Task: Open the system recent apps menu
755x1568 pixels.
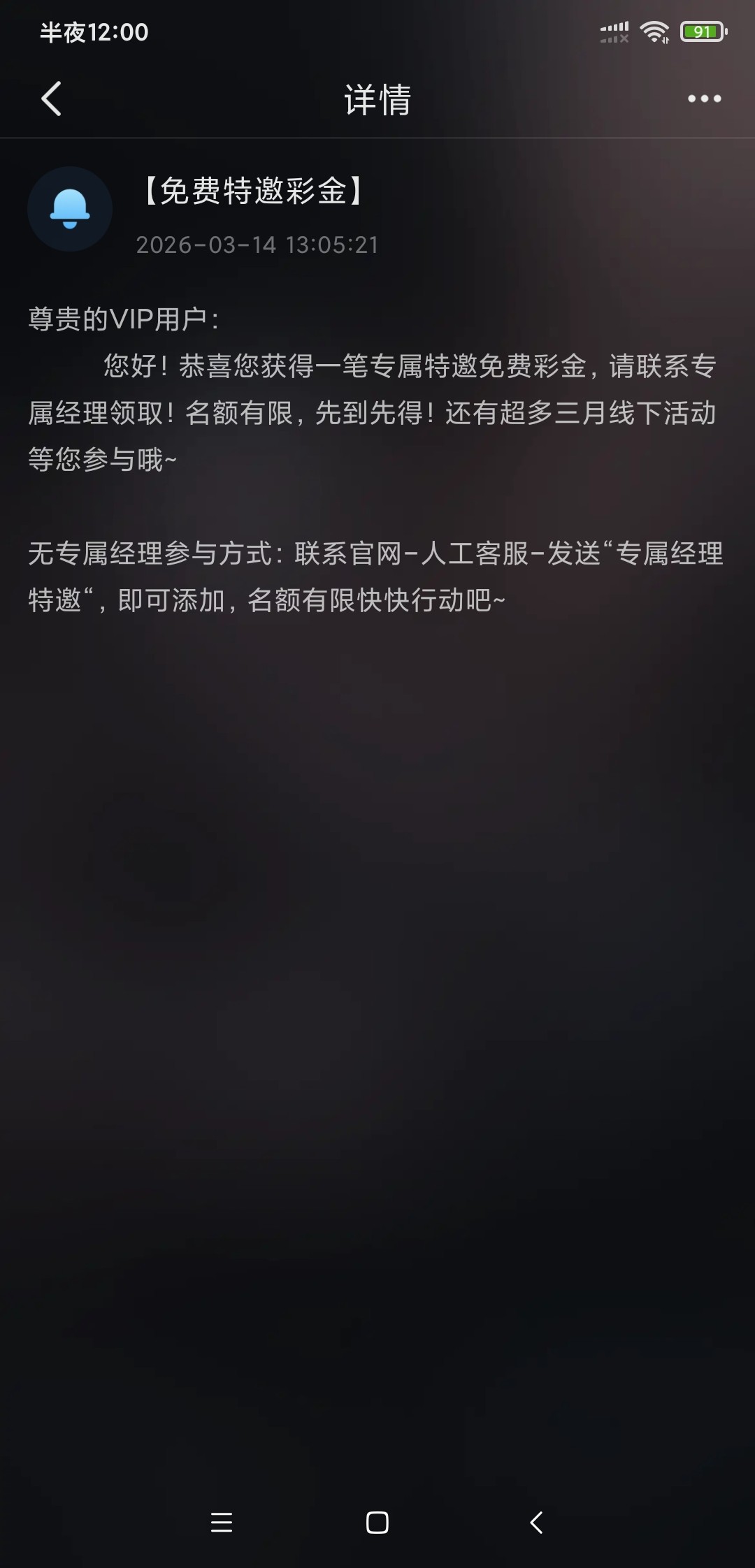Action: (x=222, y=1523)
